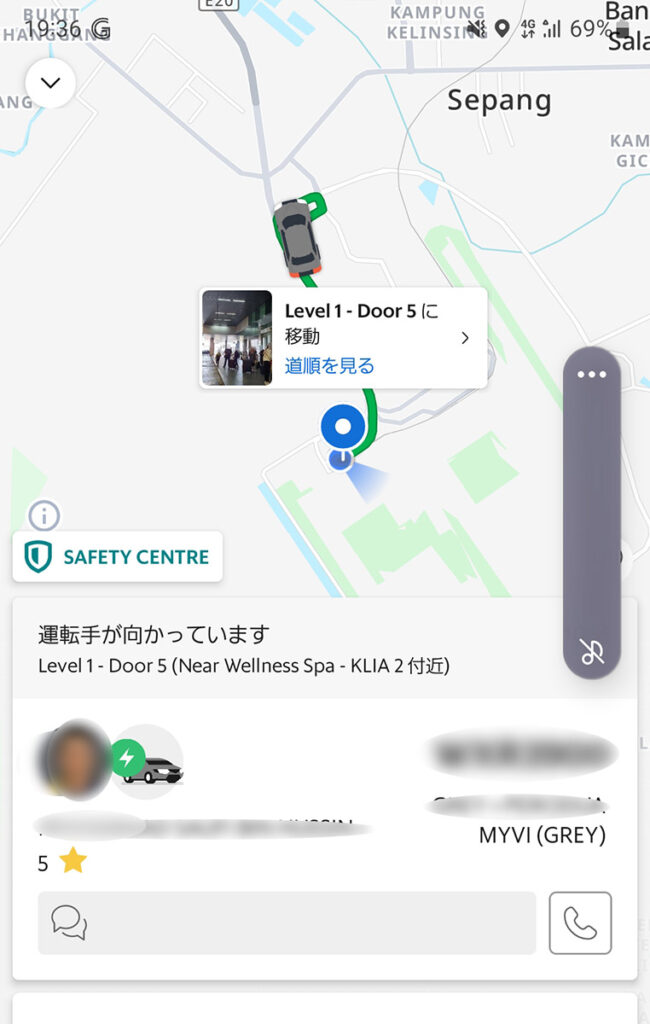Collapse the map with the down chevron
The width and height of the screenshot is (650, 1024).
coord(50,83)
